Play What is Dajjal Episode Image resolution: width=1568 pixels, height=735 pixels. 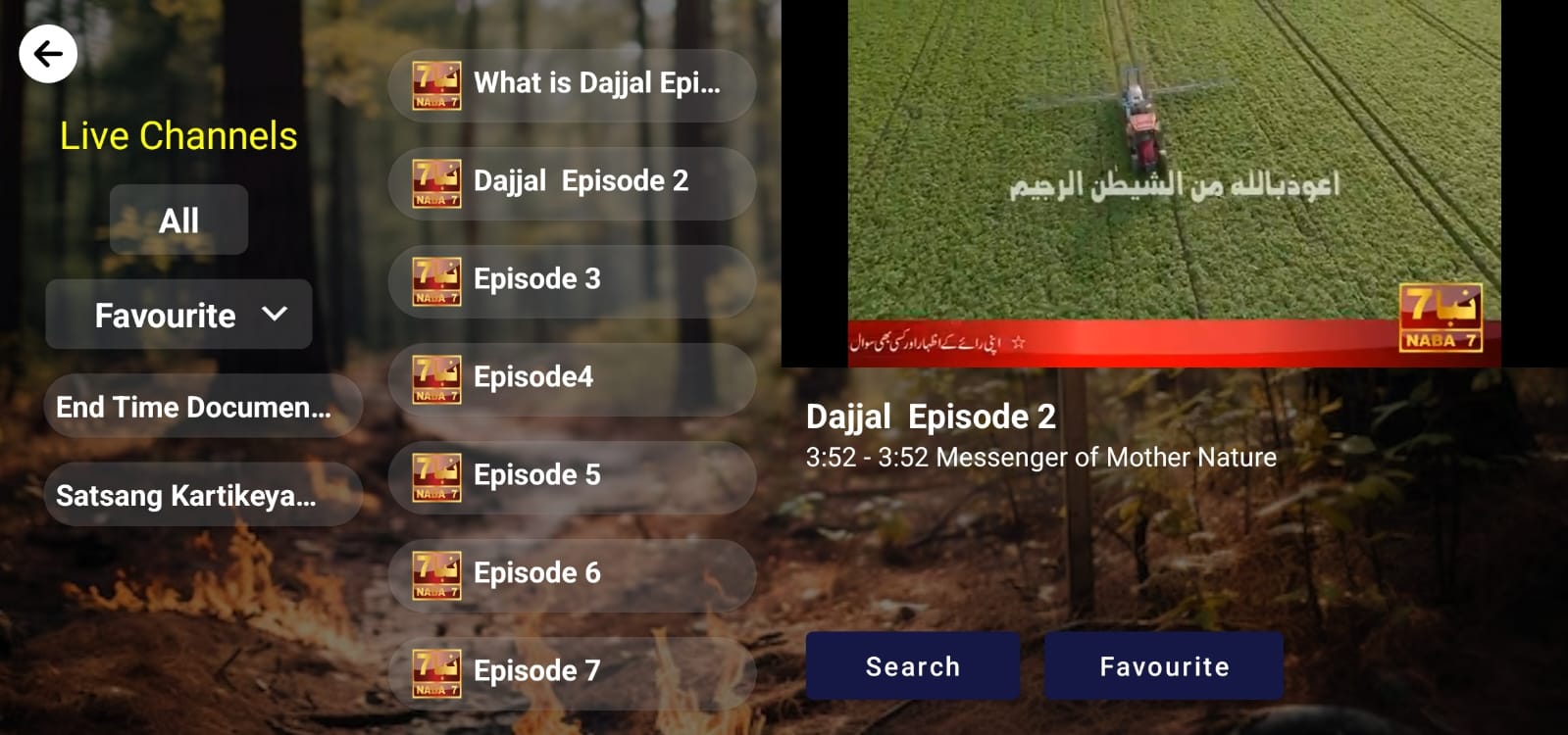click(572, 85)
